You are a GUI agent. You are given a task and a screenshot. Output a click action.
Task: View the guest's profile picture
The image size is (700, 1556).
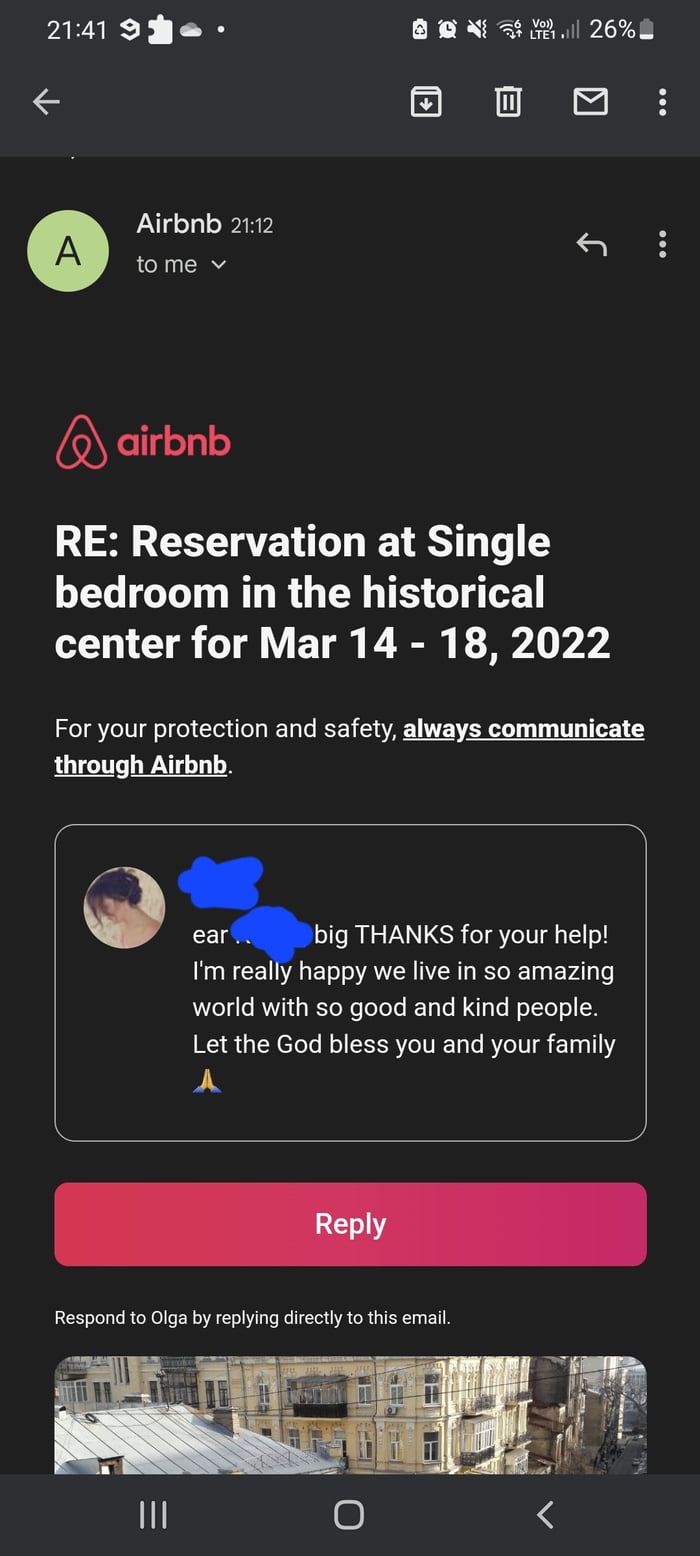tap(124, 907)
